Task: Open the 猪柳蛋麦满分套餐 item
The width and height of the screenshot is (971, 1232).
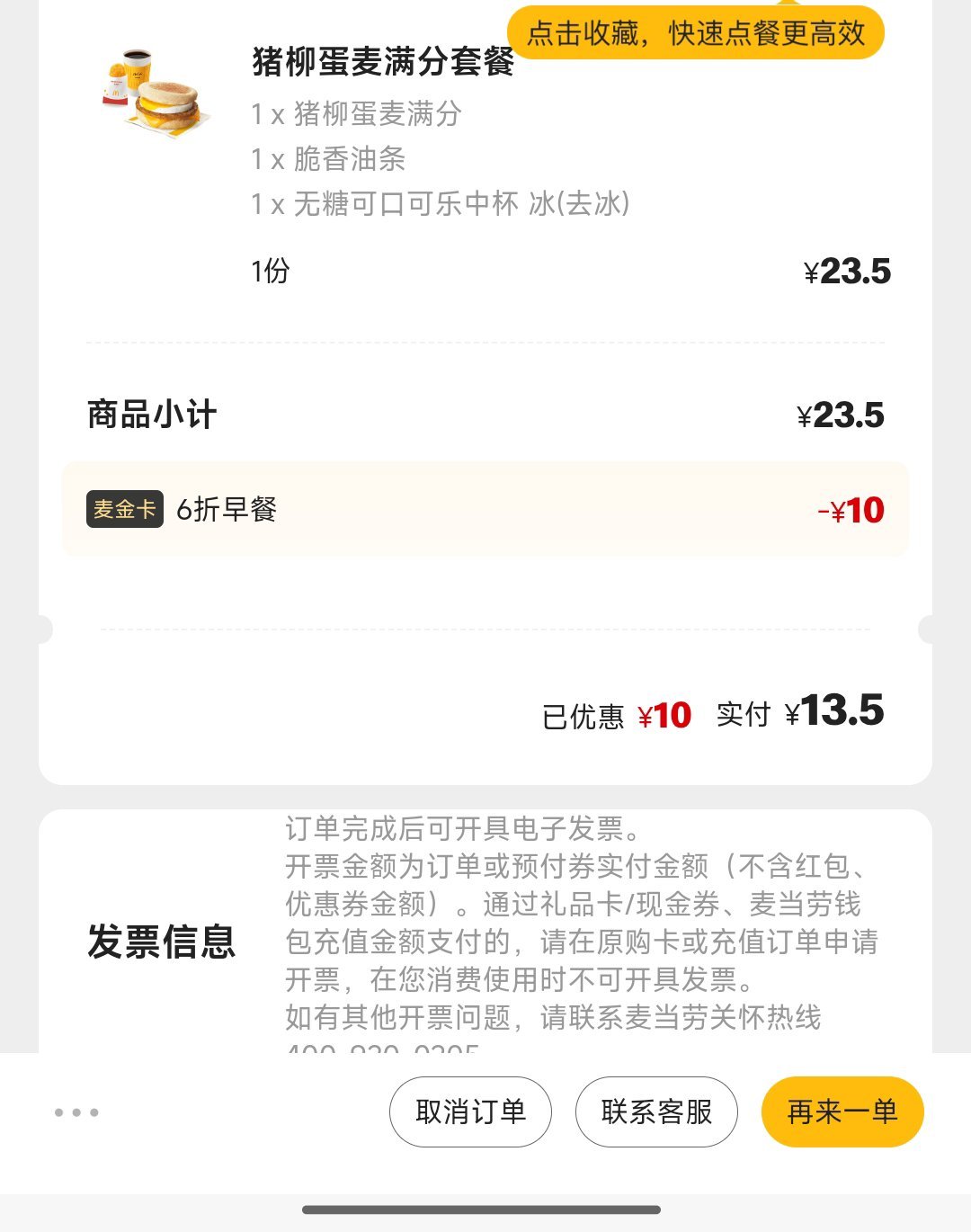Action: (x=382, y=63)
